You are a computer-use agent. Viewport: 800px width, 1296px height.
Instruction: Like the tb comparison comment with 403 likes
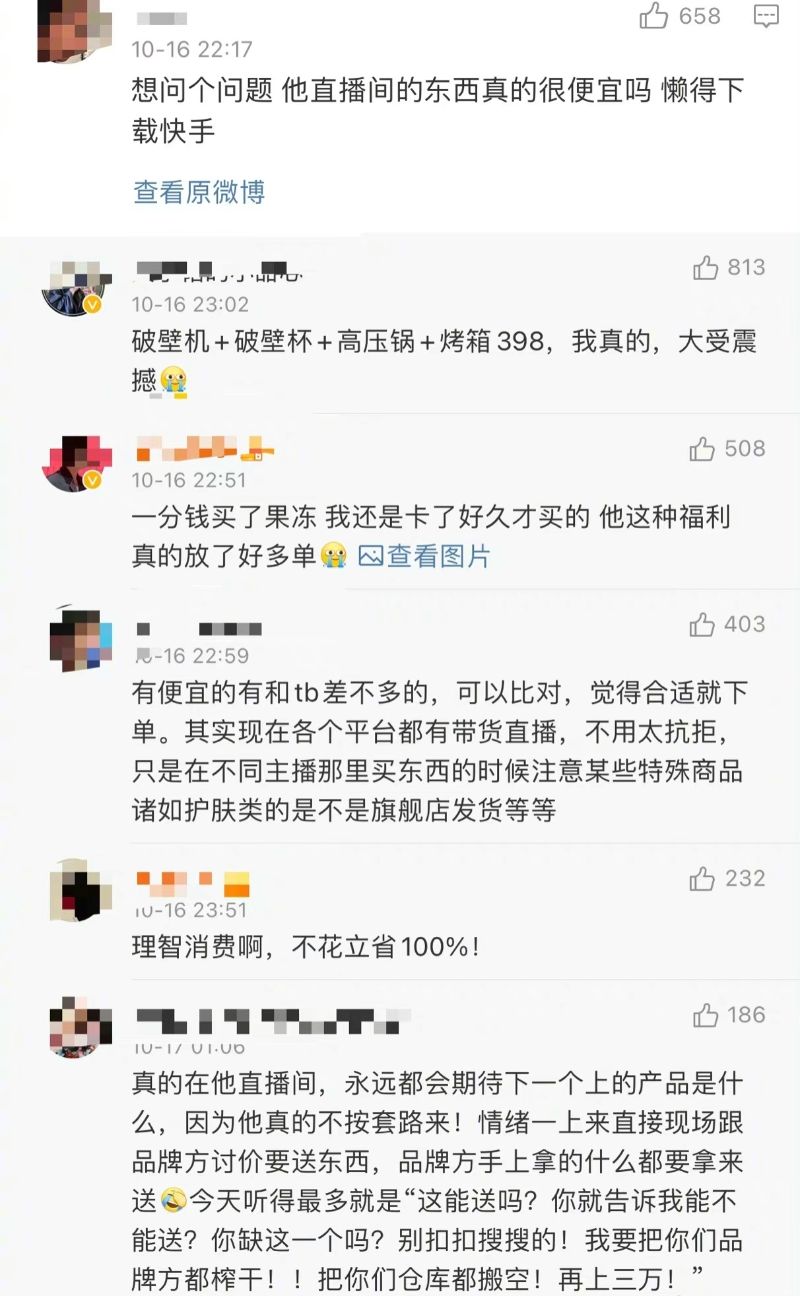[x=703, y=625]
